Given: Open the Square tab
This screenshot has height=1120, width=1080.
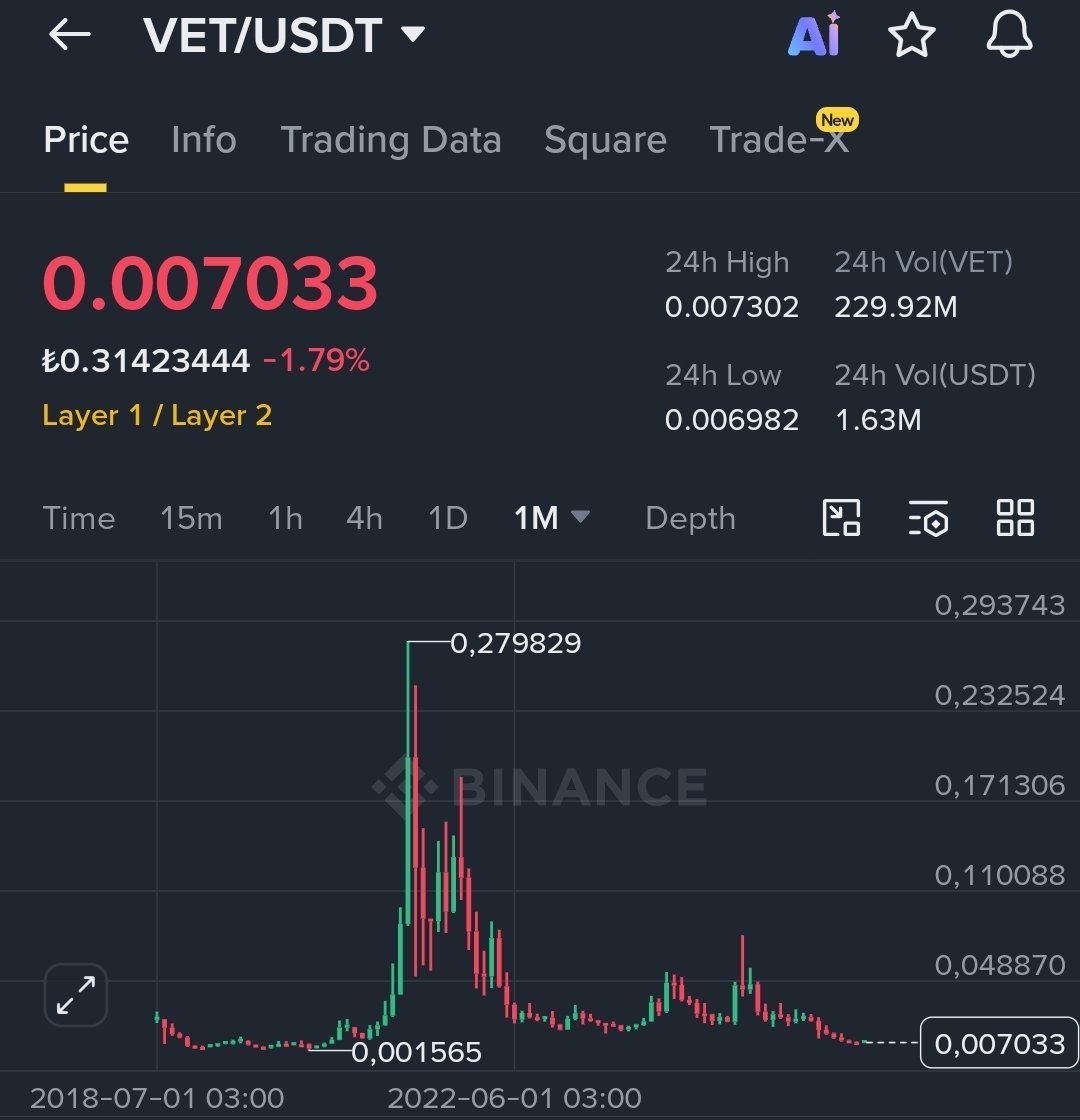Looking at the screenshot, I should click(x=605, y=140).
